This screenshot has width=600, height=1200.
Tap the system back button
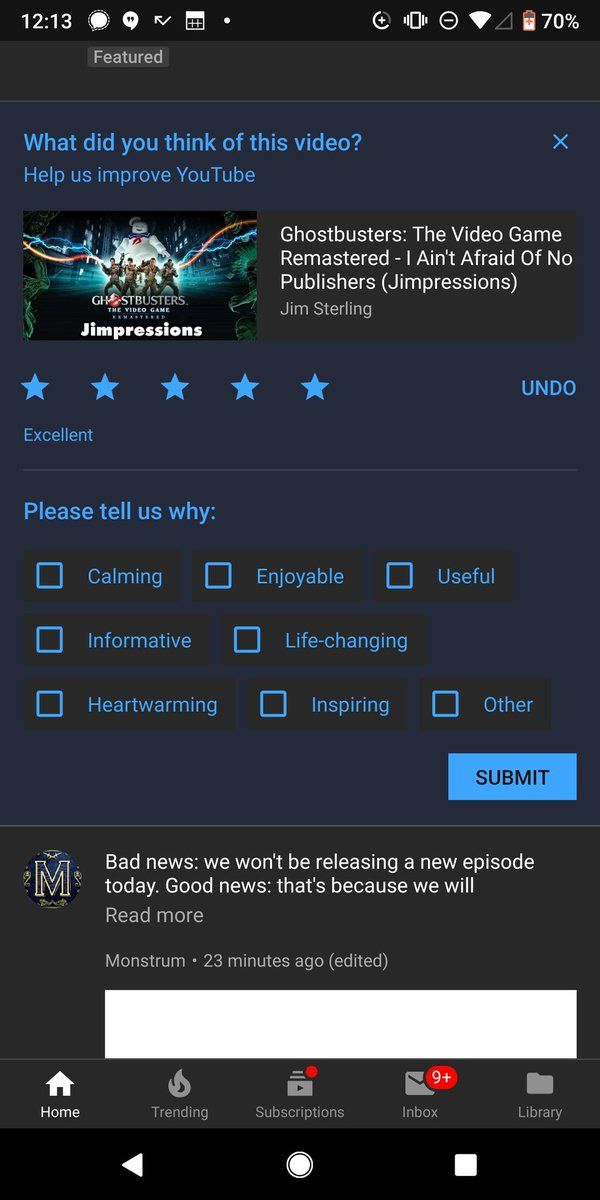(x=132, y=1164)
